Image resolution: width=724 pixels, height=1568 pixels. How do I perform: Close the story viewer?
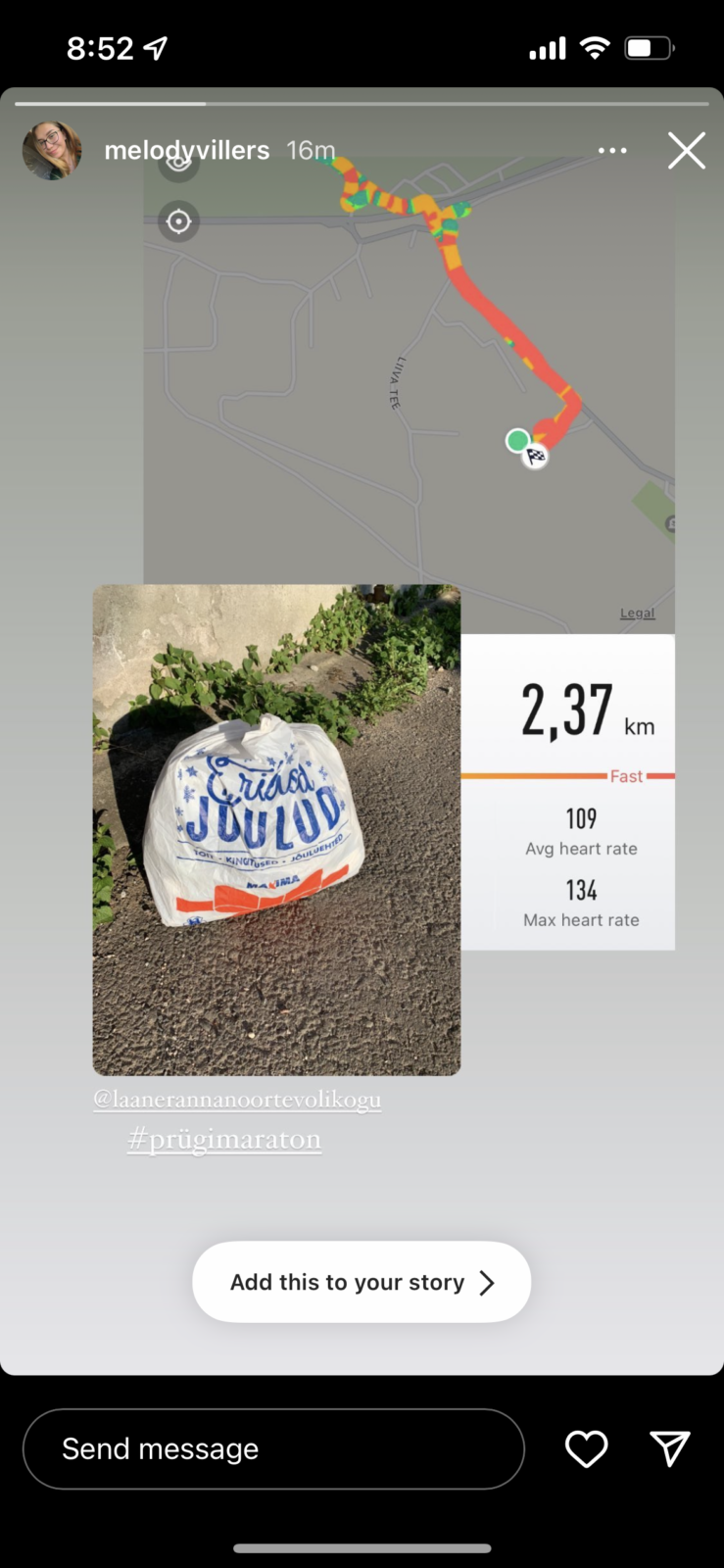coord(686,151)
